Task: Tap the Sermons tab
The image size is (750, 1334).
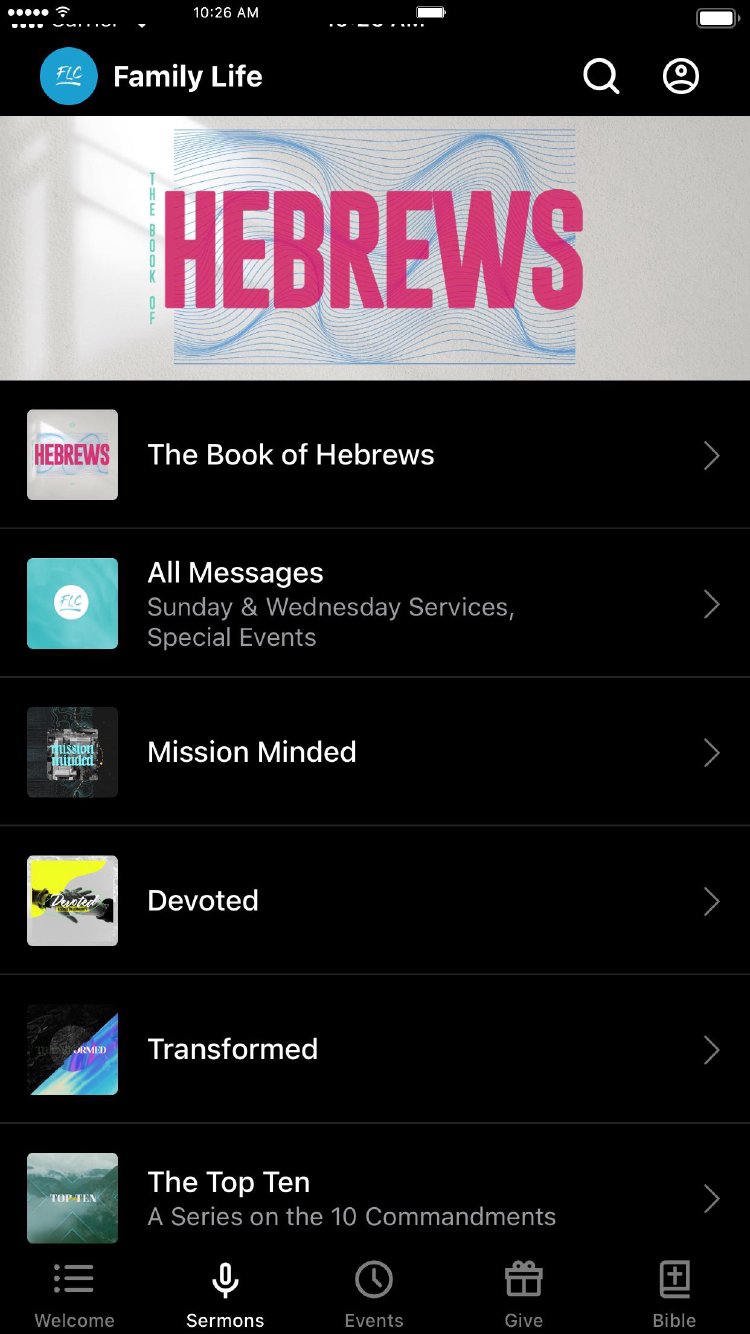Action: click(225, 1294)
